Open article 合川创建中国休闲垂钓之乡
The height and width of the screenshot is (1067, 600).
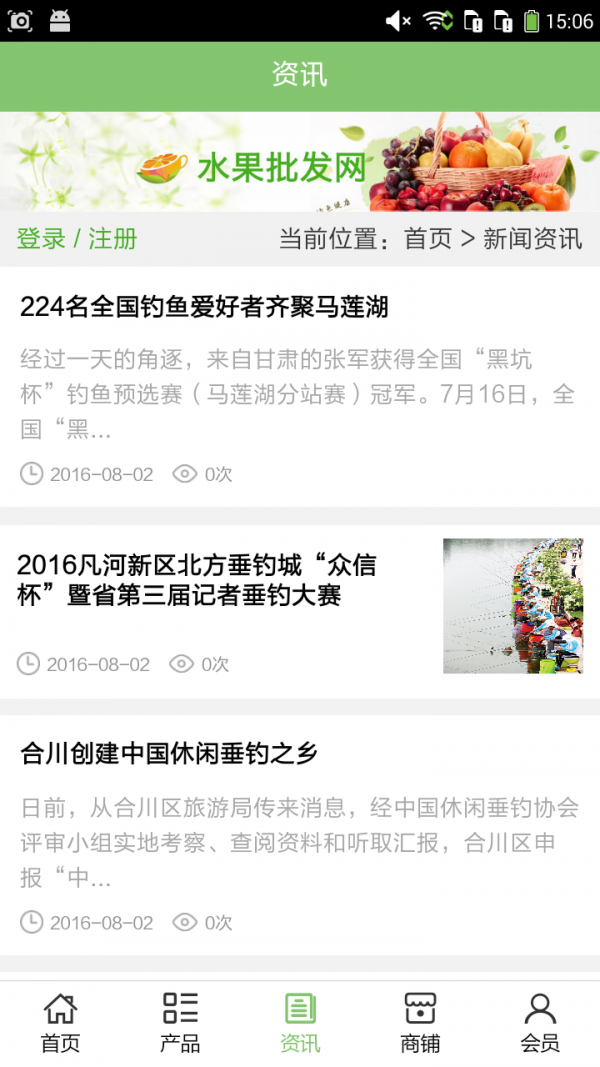[169, 753]
